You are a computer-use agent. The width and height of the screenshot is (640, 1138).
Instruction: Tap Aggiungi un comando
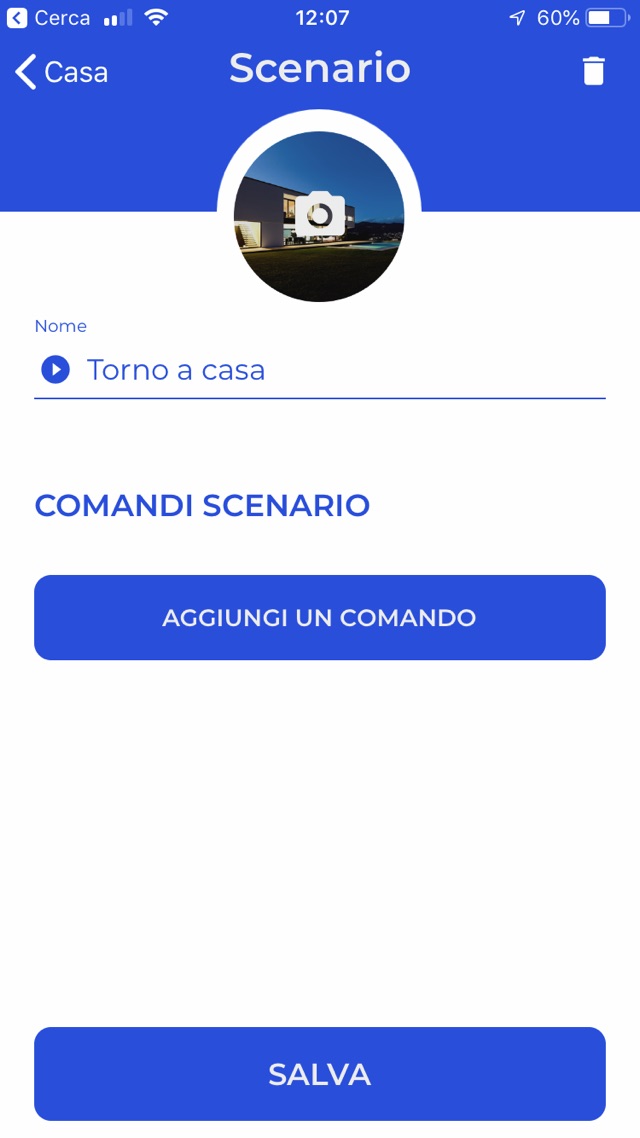(x=320, y=617)
